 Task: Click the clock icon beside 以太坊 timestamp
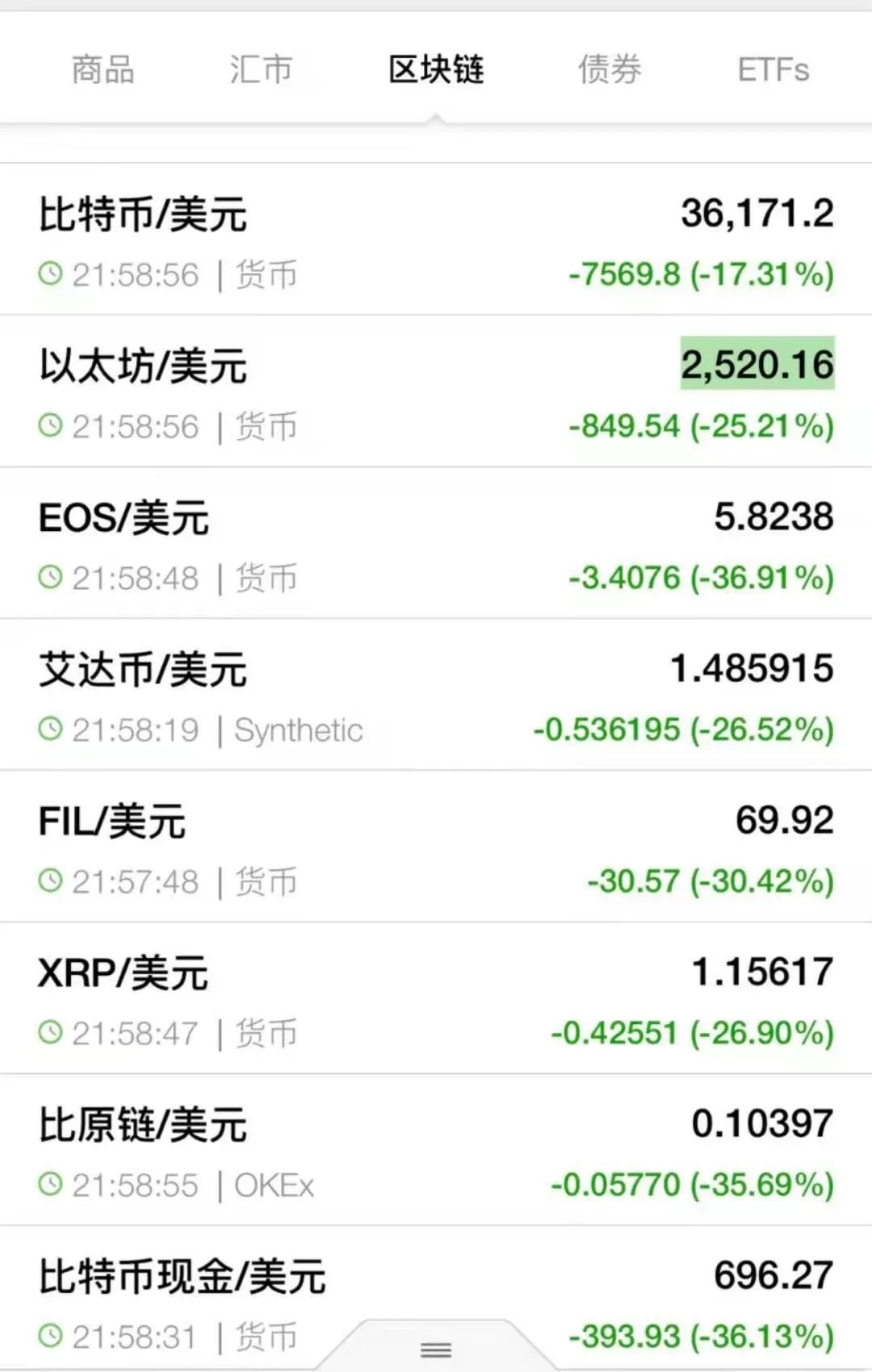[52, 425]
